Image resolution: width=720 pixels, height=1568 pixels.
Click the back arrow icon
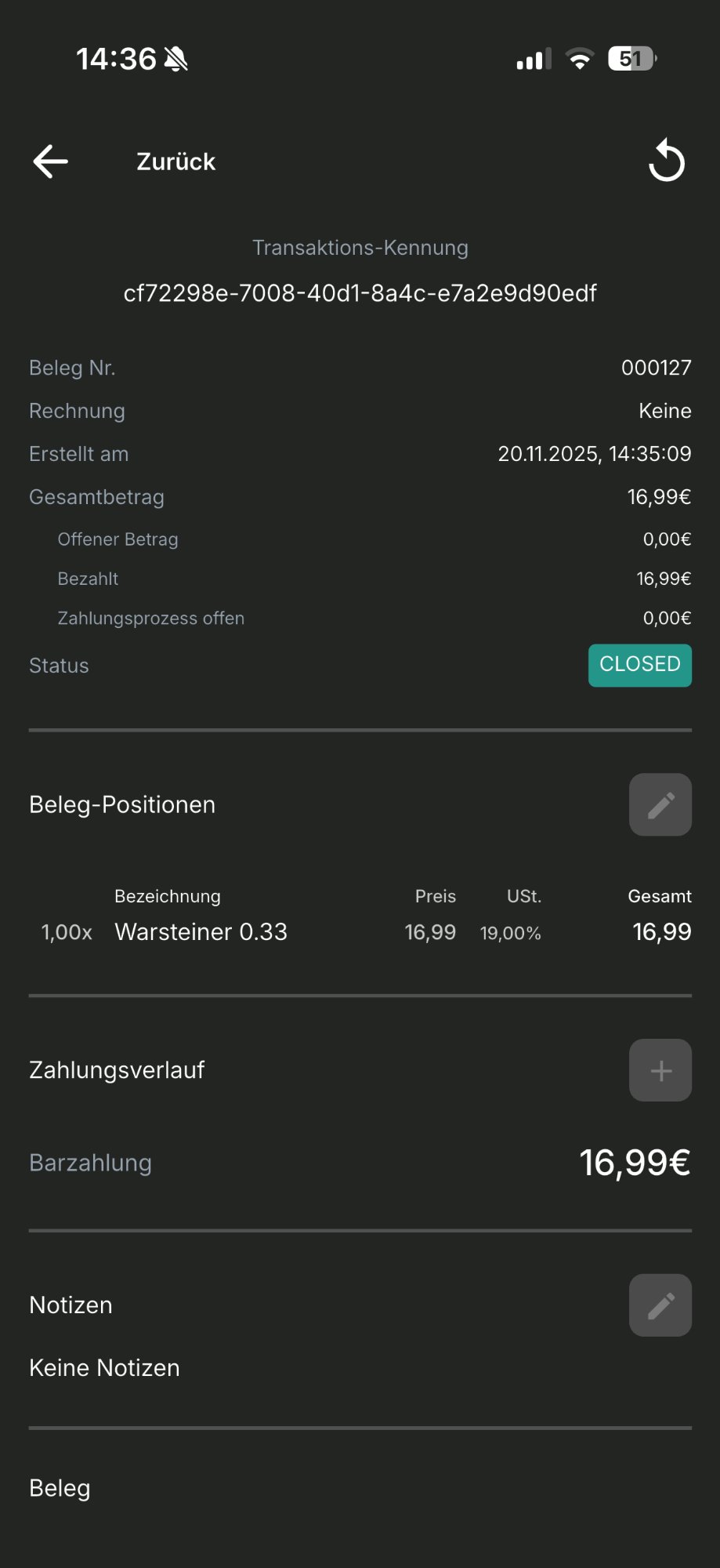click(x=50, y=162)
